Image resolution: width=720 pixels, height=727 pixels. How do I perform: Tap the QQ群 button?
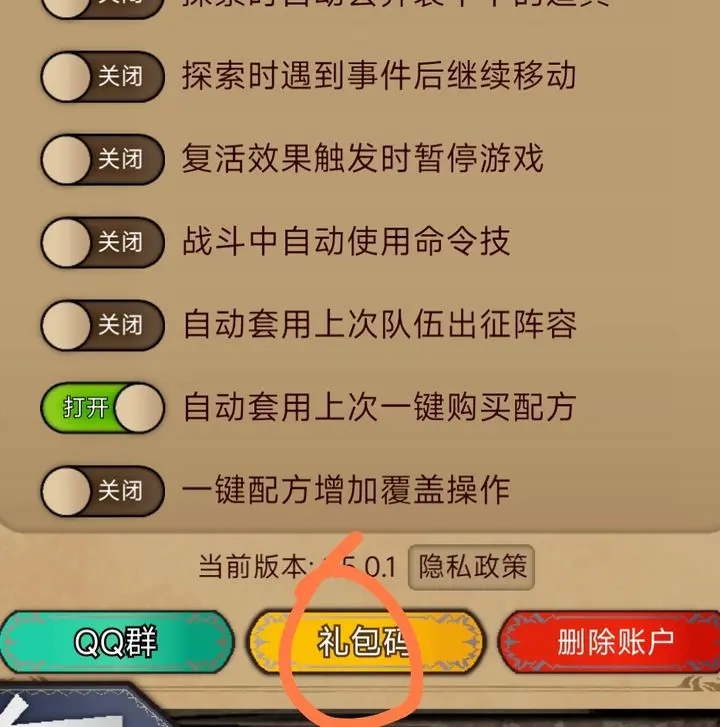click(116, 641)
